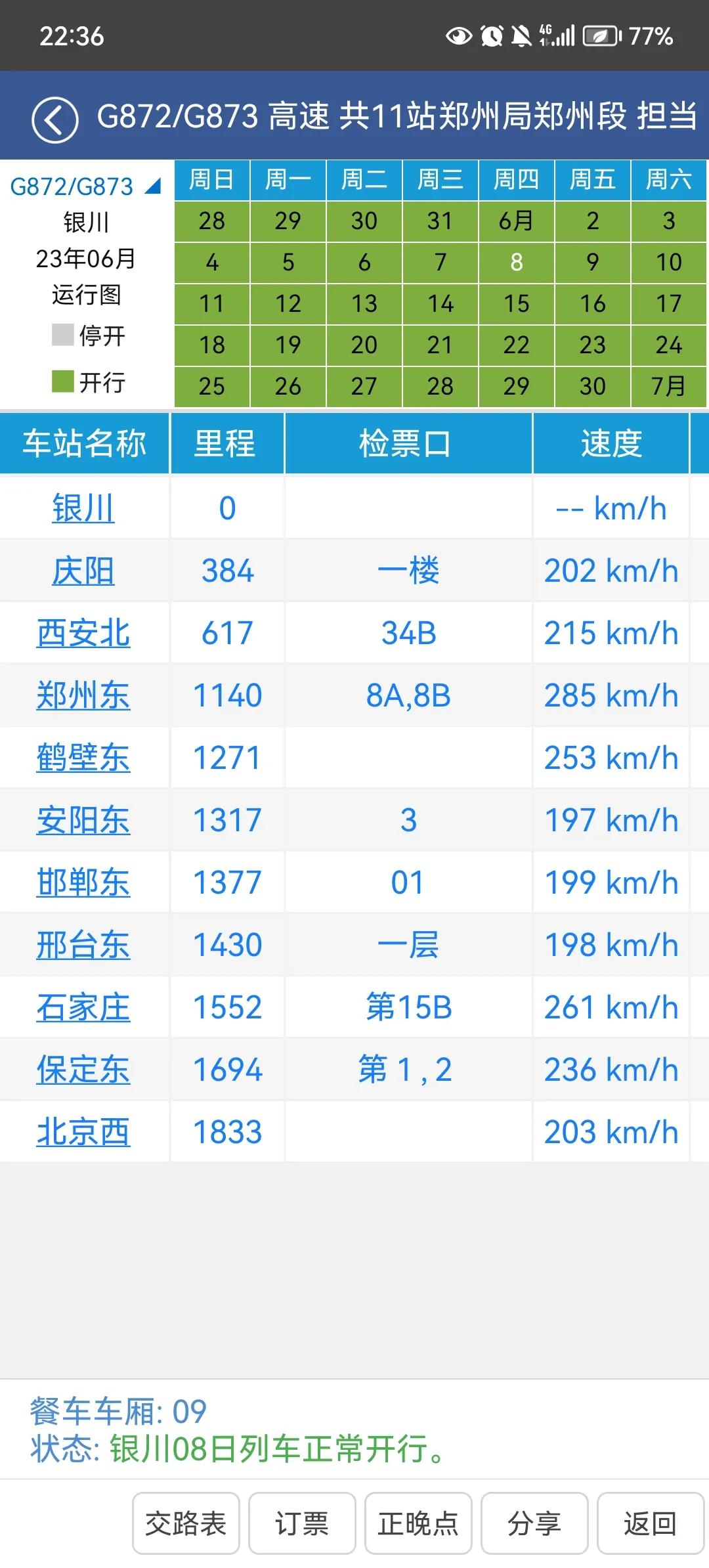Tap the 餐车车厢 09 status line
The image size is (709, 1568).
coord(118,1408)
